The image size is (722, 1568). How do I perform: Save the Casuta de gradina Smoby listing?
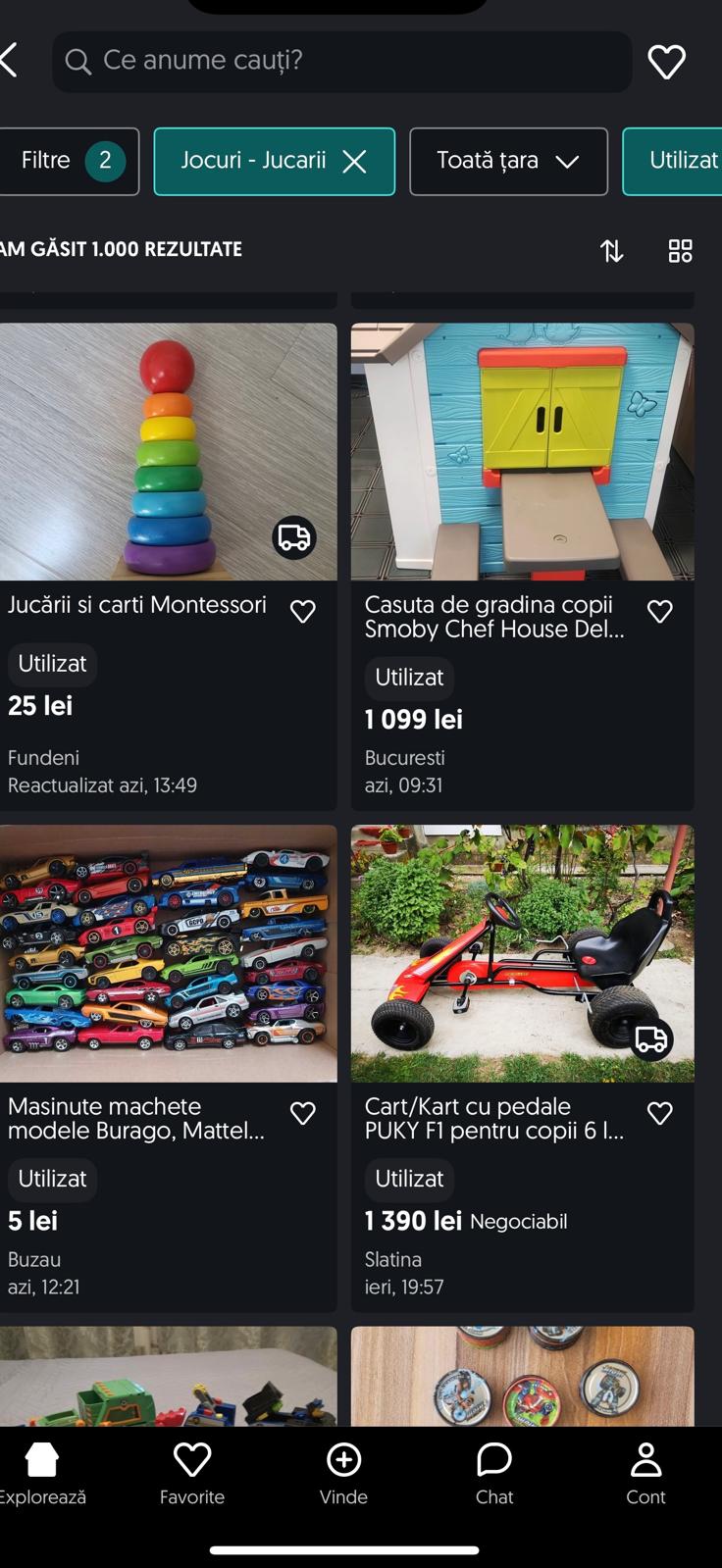coord(660,611)
